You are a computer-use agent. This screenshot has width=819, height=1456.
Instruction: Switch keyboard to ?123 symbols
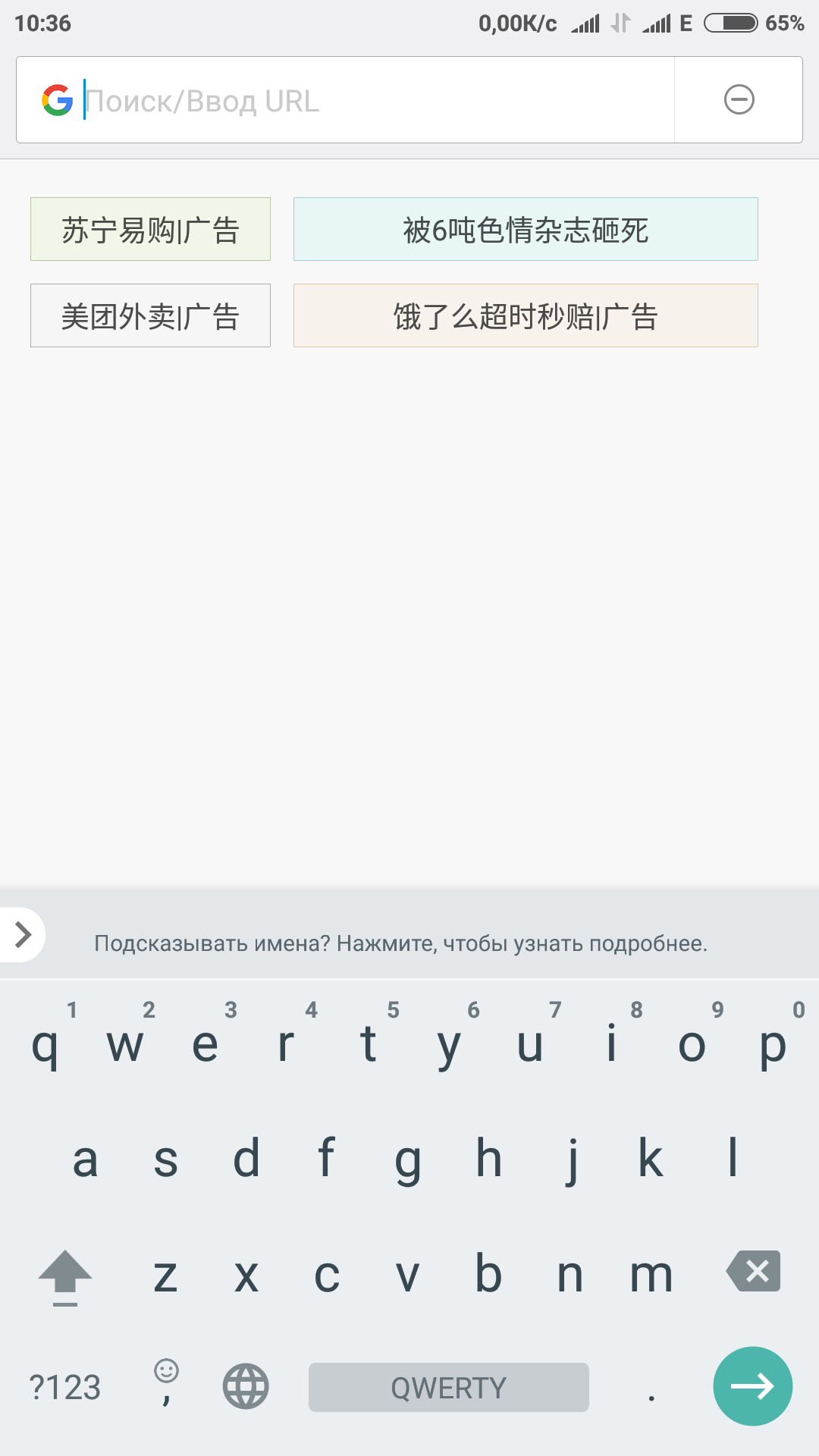tap(65, 1387)
